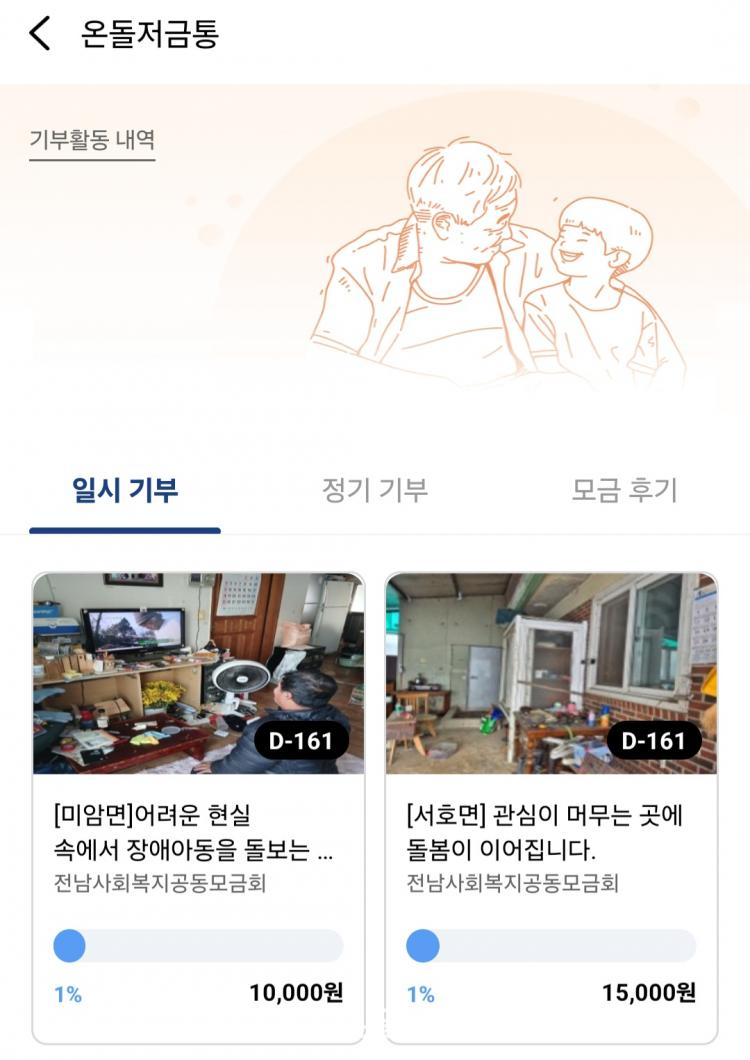This screenshot has width=750, height=1060.
Task: Open 기부활동 내역 link
Action: click(92, 141)
